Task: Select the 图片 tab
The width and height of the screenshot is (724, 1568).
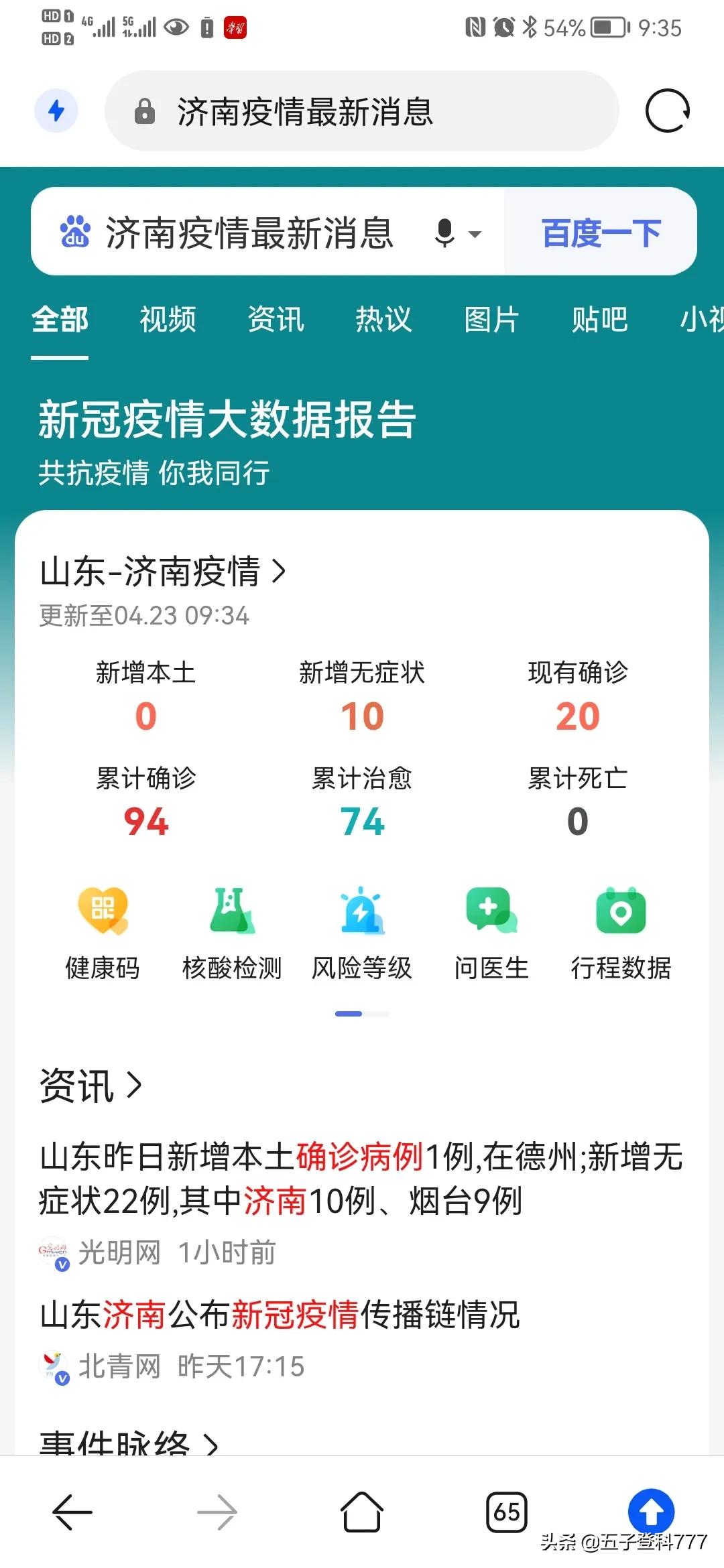Action: [491, 319]
